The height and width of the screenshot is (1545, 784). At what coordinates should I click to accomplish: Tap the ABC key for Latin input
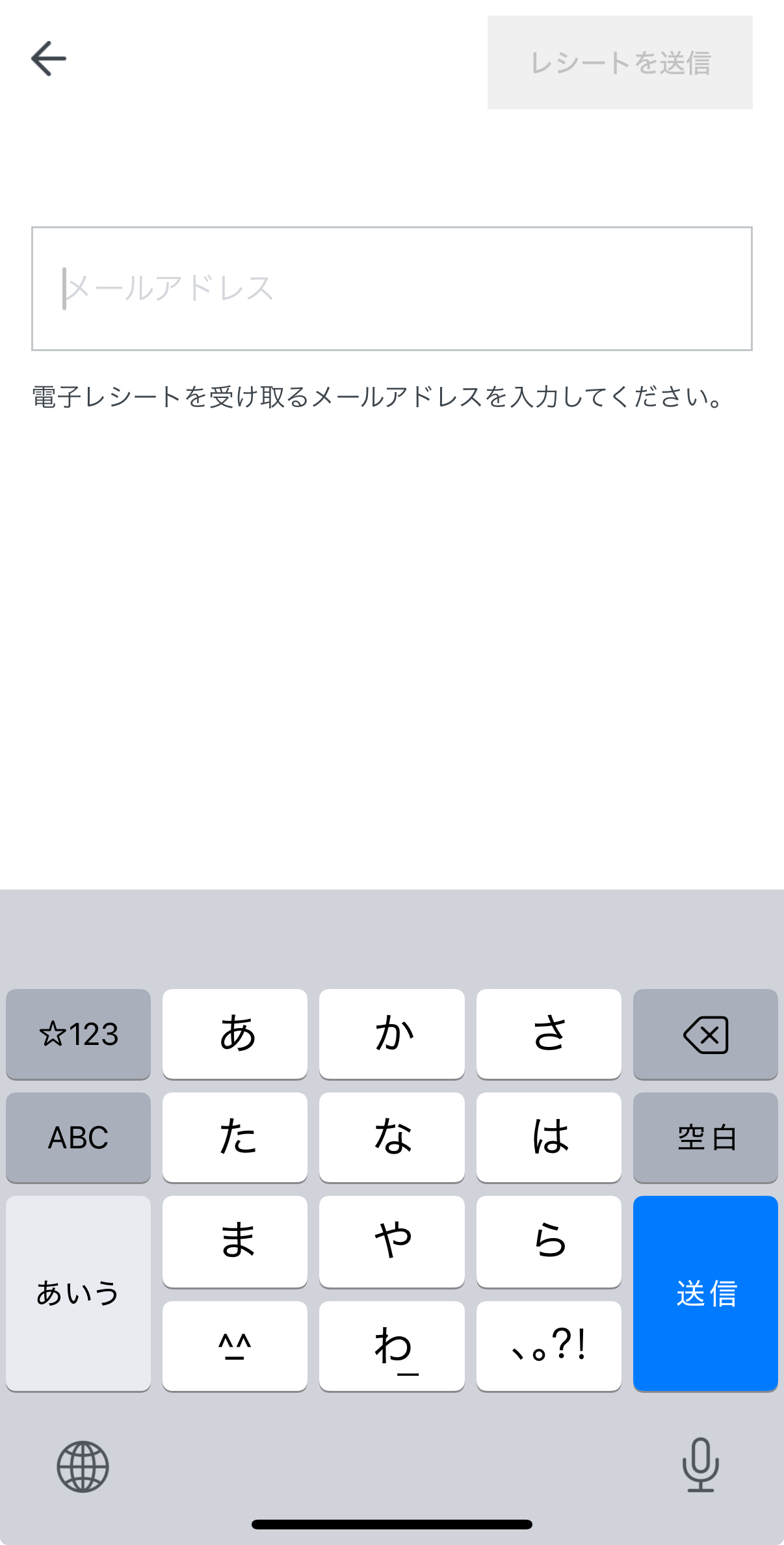point(77,1137)
